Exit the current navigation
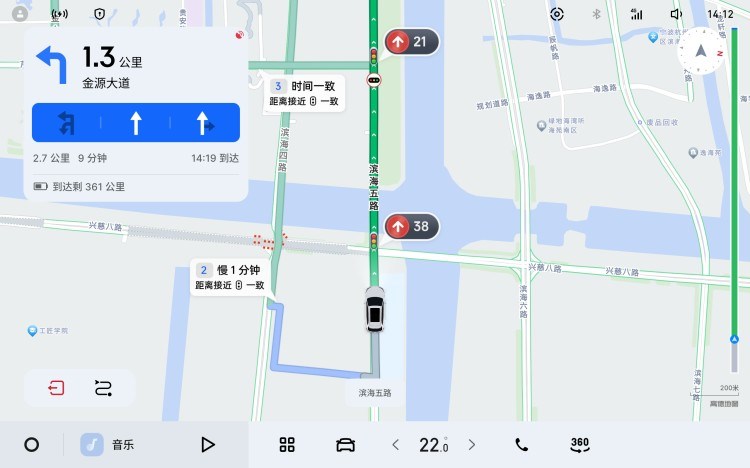Image resolution: width=750 pixels, height=468 pixels. [56, 388]
